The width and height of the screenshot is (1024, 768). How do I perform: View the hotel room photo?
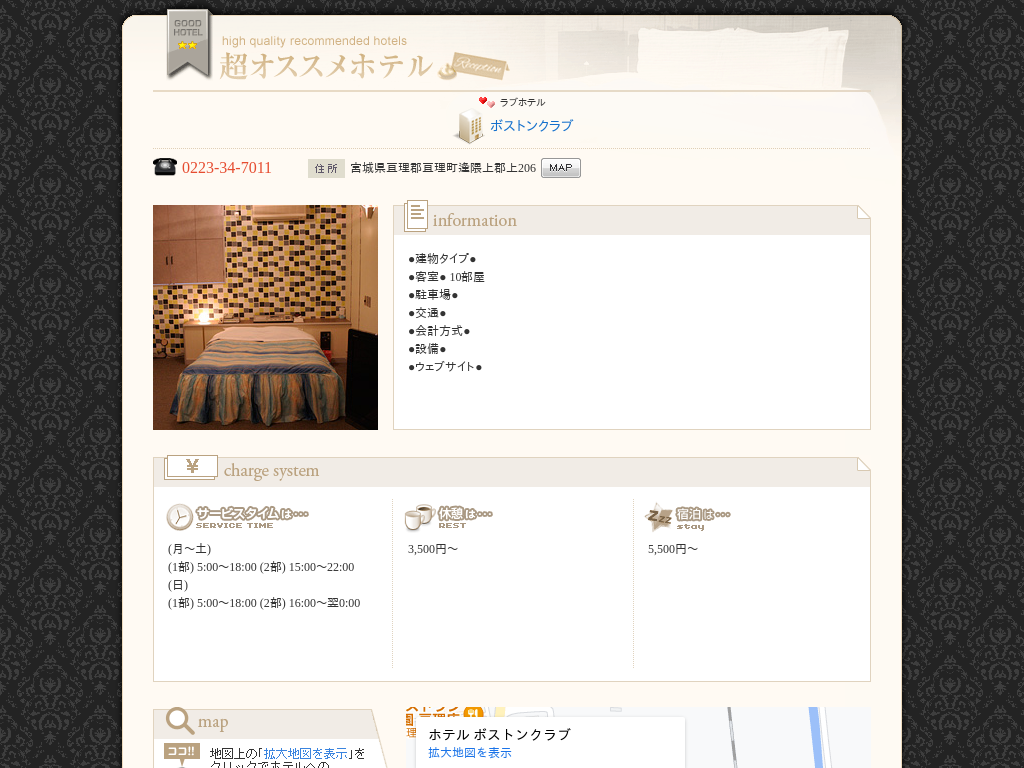265,317
